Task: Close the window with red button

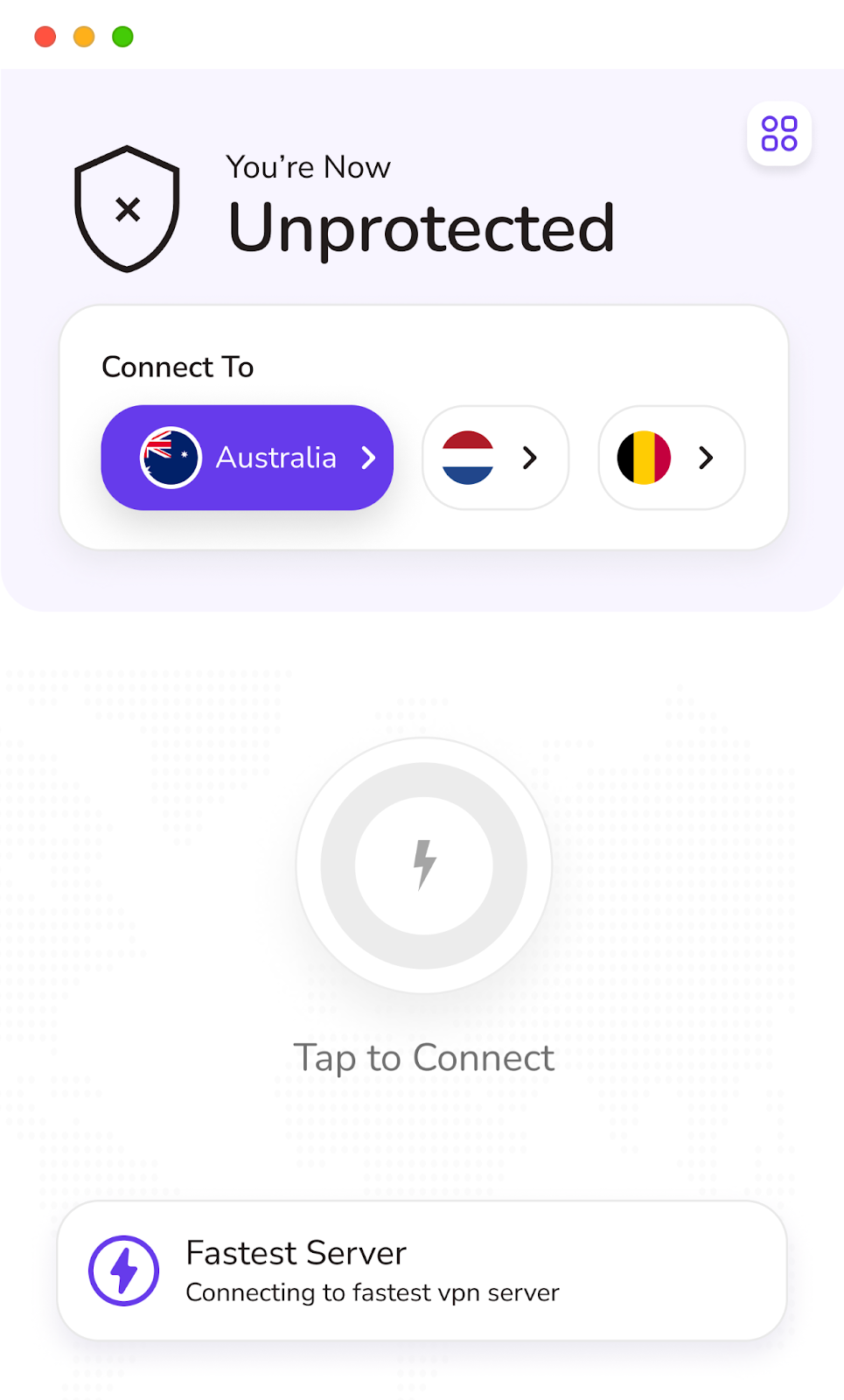Action: [45, 37]
